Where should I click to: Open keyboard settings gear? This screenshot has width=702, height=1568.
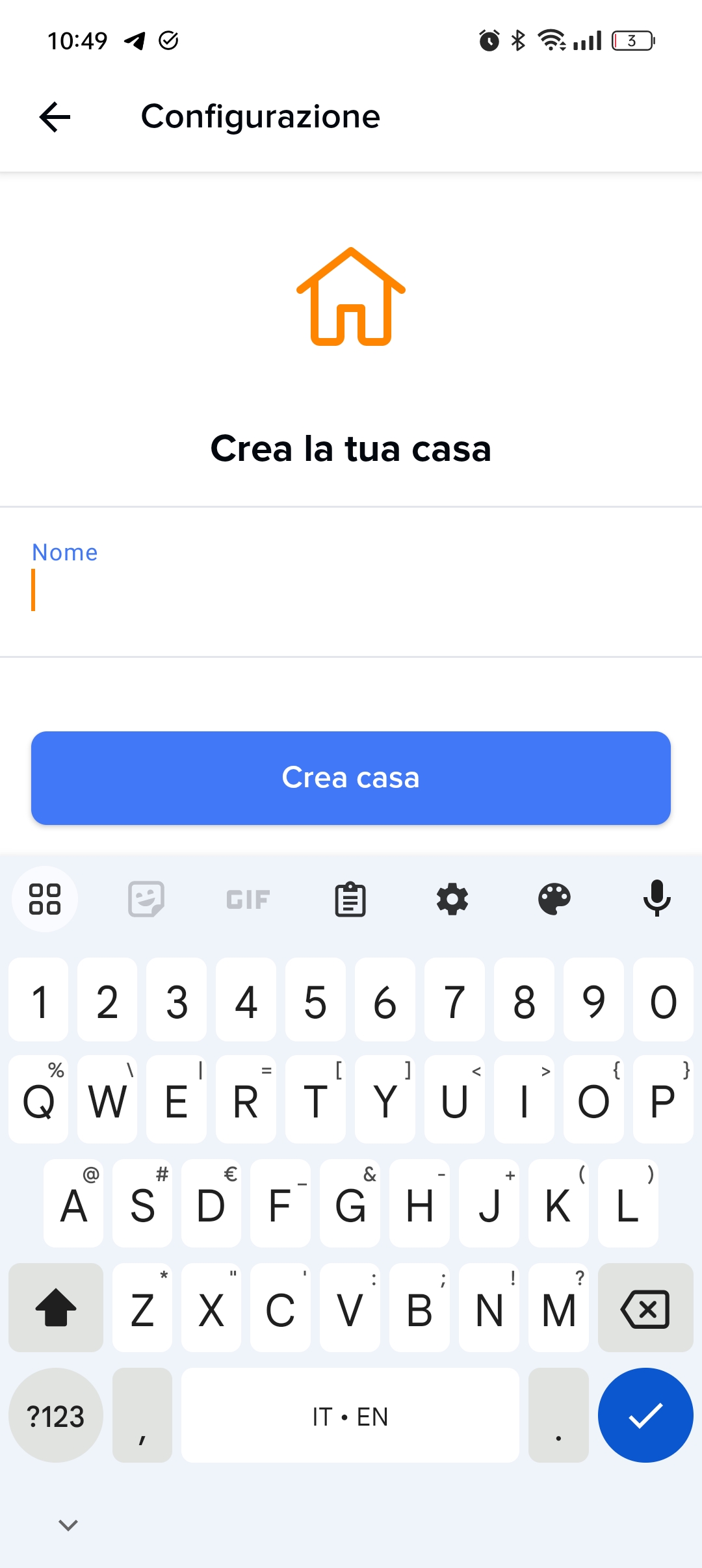(x=452, y=900)
